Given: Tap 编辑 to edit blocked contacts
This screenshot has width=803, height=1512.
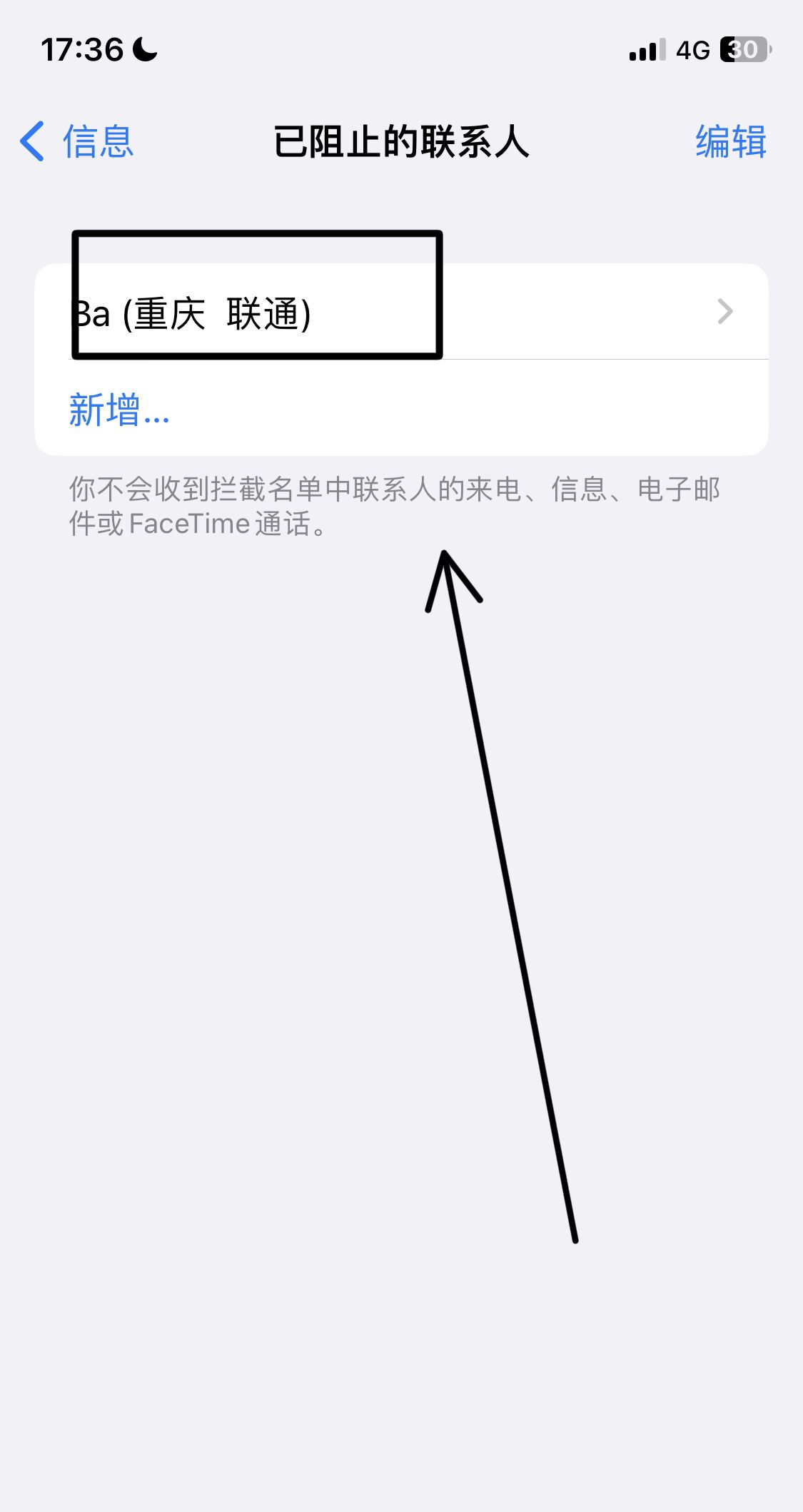Looking at the screenshot, I should [730, 141].
